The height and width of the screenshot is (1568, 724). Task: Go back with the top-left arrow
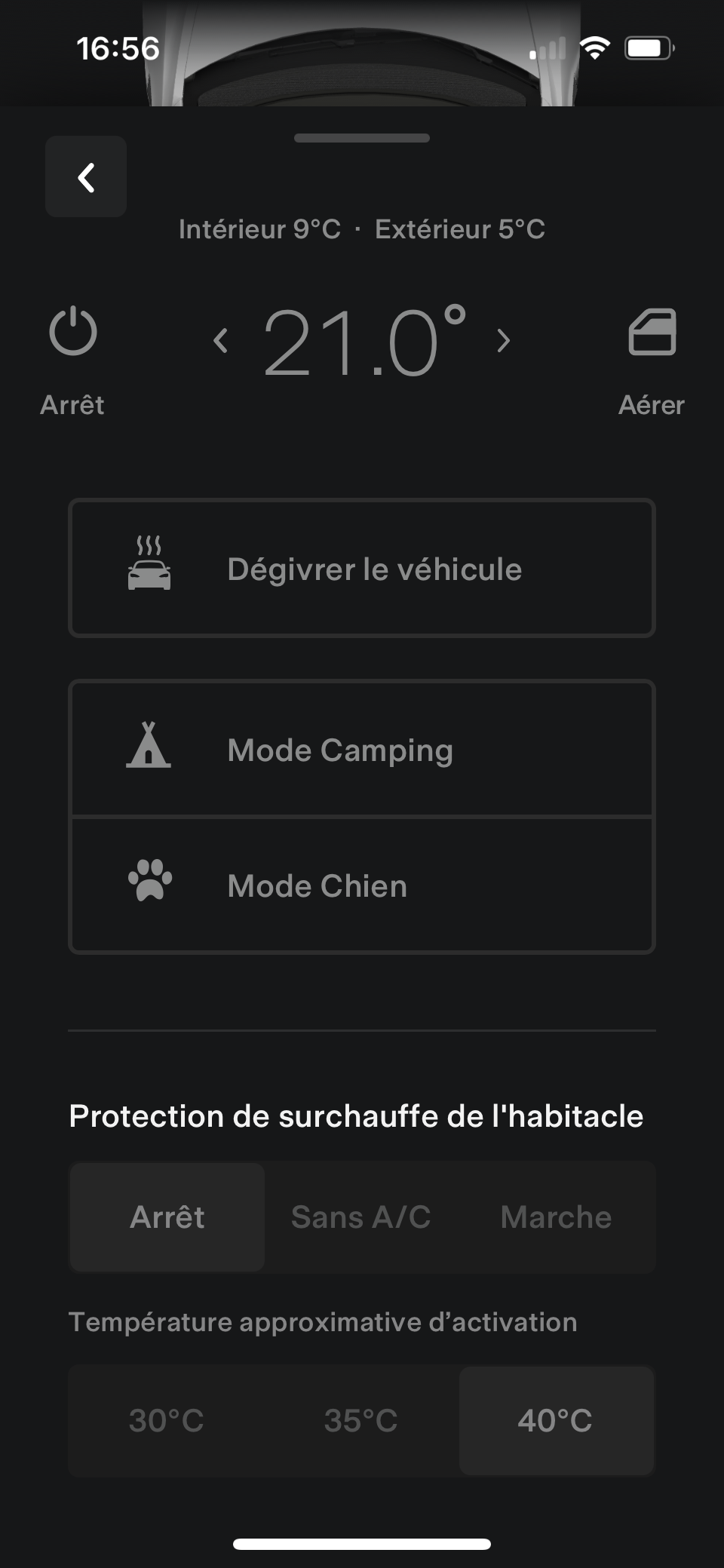click(x=86, y=176)
